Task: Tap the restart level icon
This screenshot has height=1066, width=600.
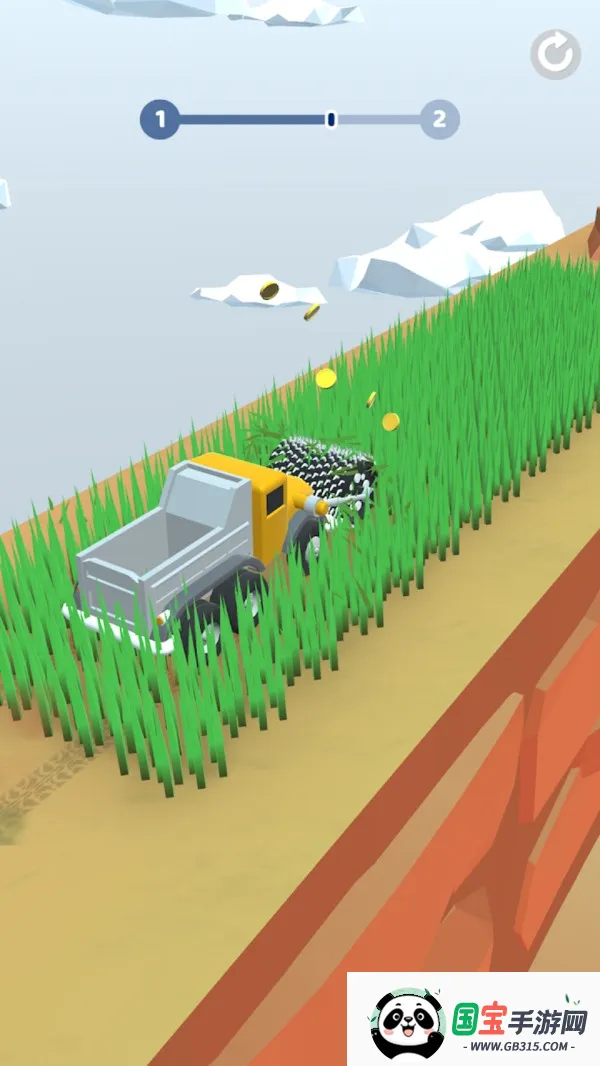Action: [x=555, y=55]
